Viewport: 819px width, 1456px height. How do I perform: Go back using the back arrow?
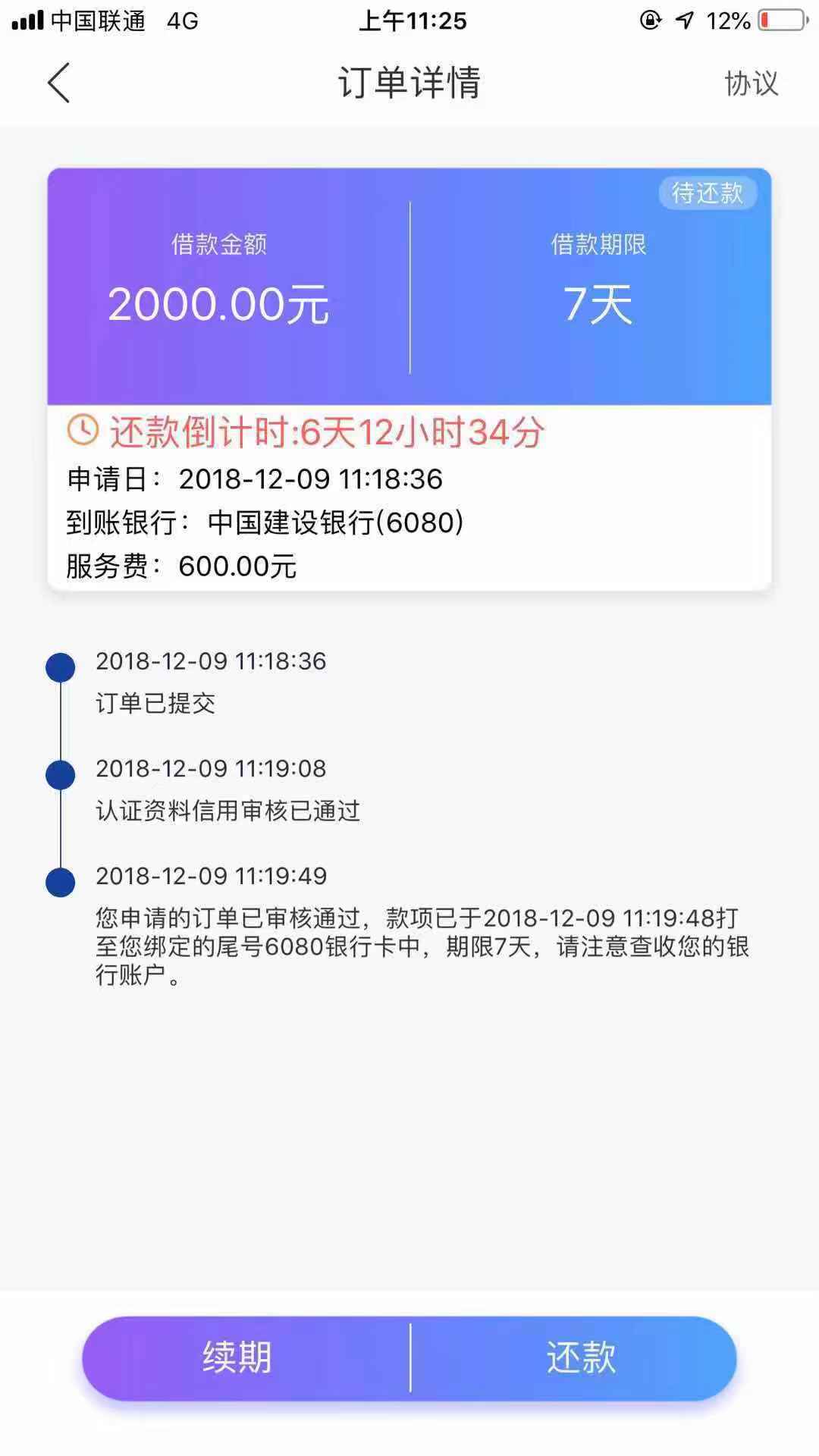(59, 83)
